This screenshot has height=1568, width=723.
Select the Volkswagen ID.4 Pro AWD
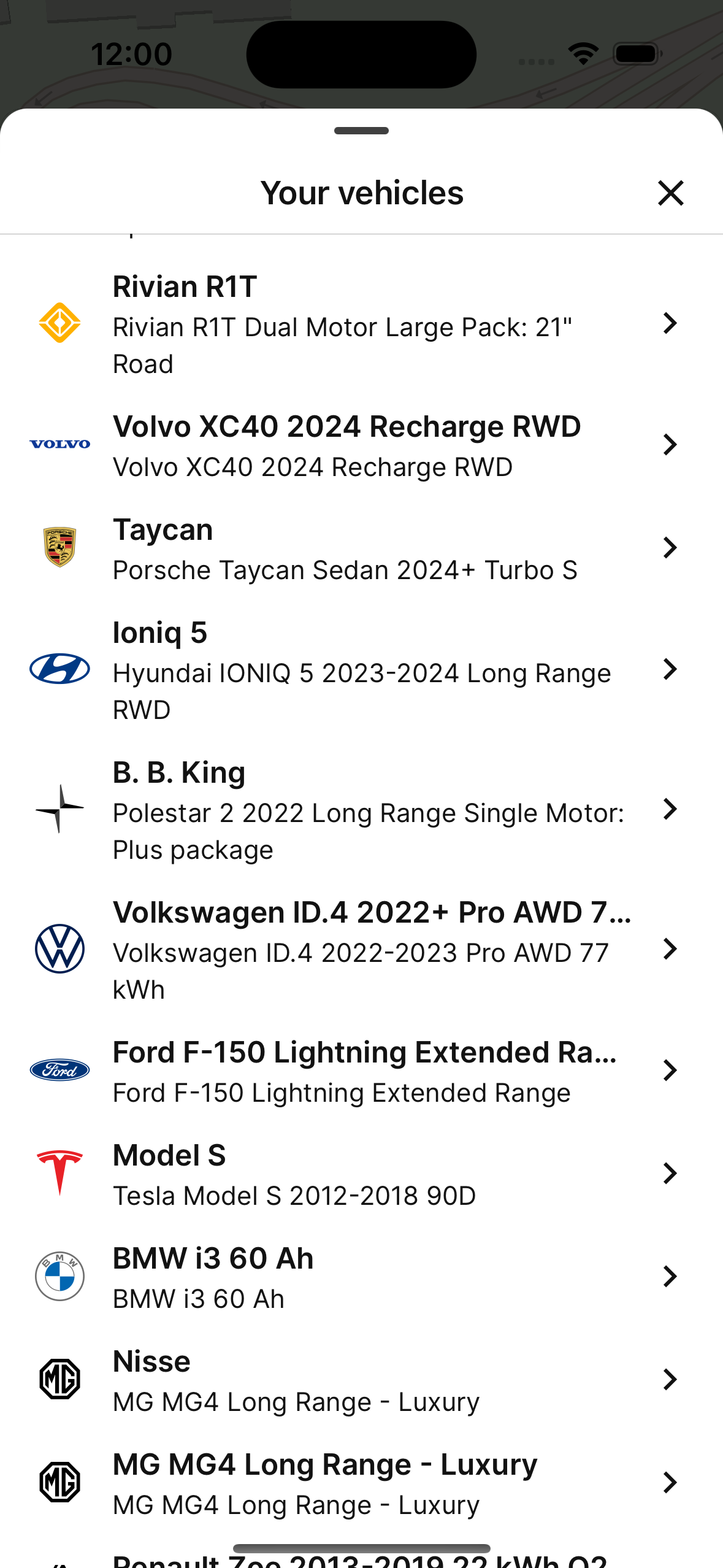(x=361, y=949)
